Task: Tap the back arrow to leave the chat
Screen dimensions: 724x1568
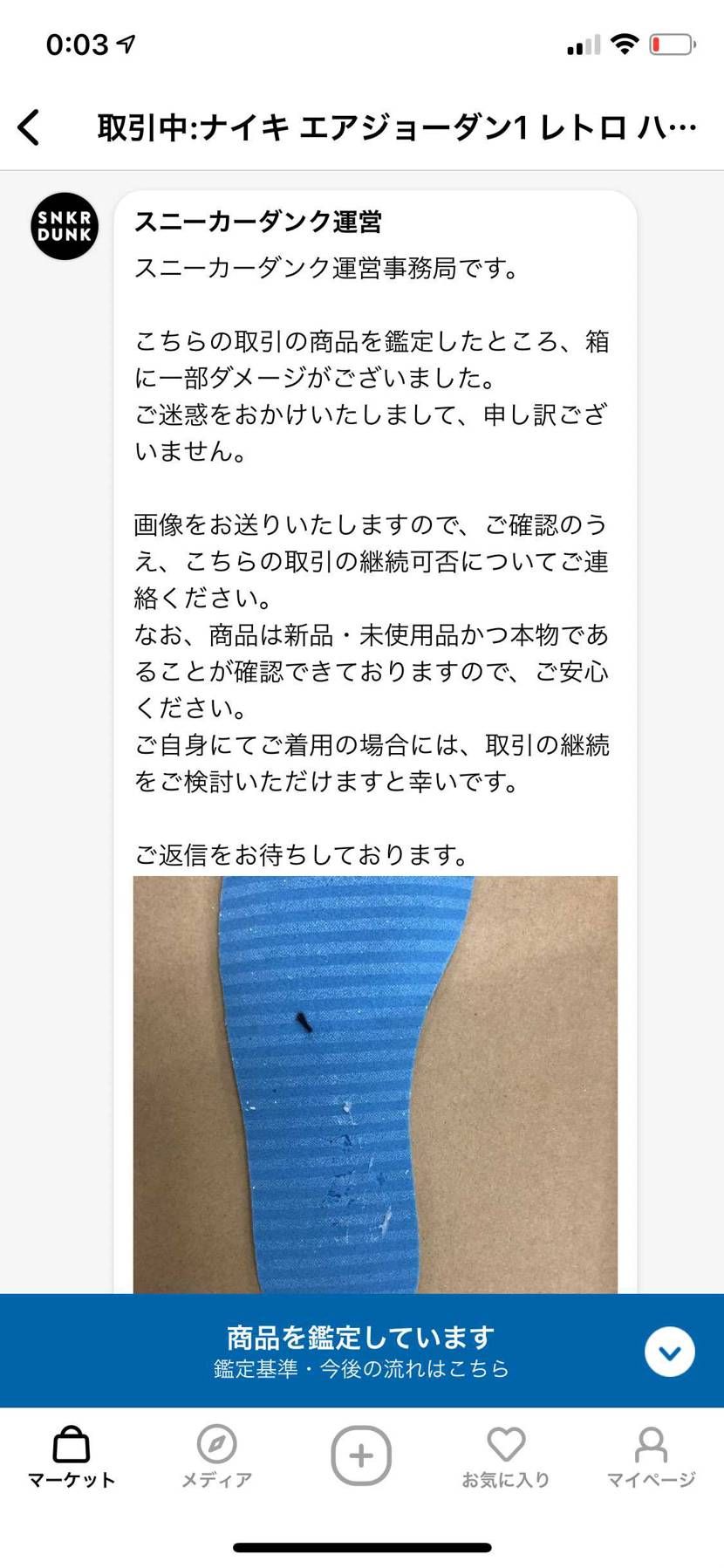Action: pyautogui.click(x=29, y=127)
